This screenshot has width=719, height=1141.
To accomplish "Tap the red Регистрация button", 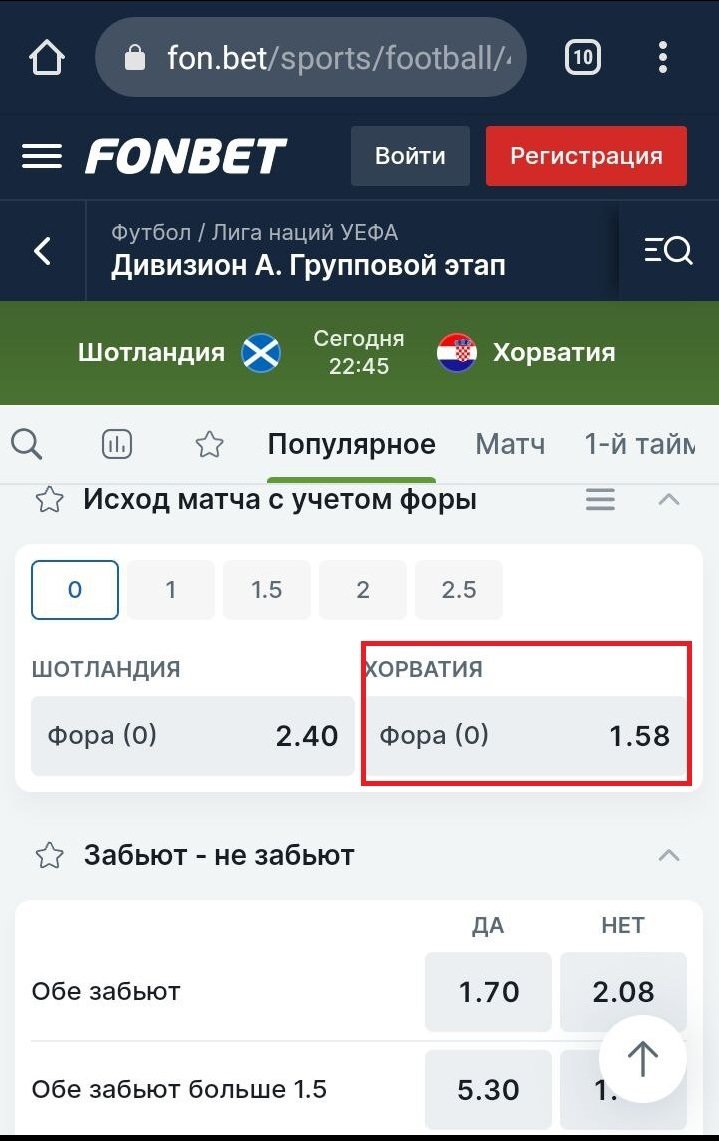I will point(586,156).
